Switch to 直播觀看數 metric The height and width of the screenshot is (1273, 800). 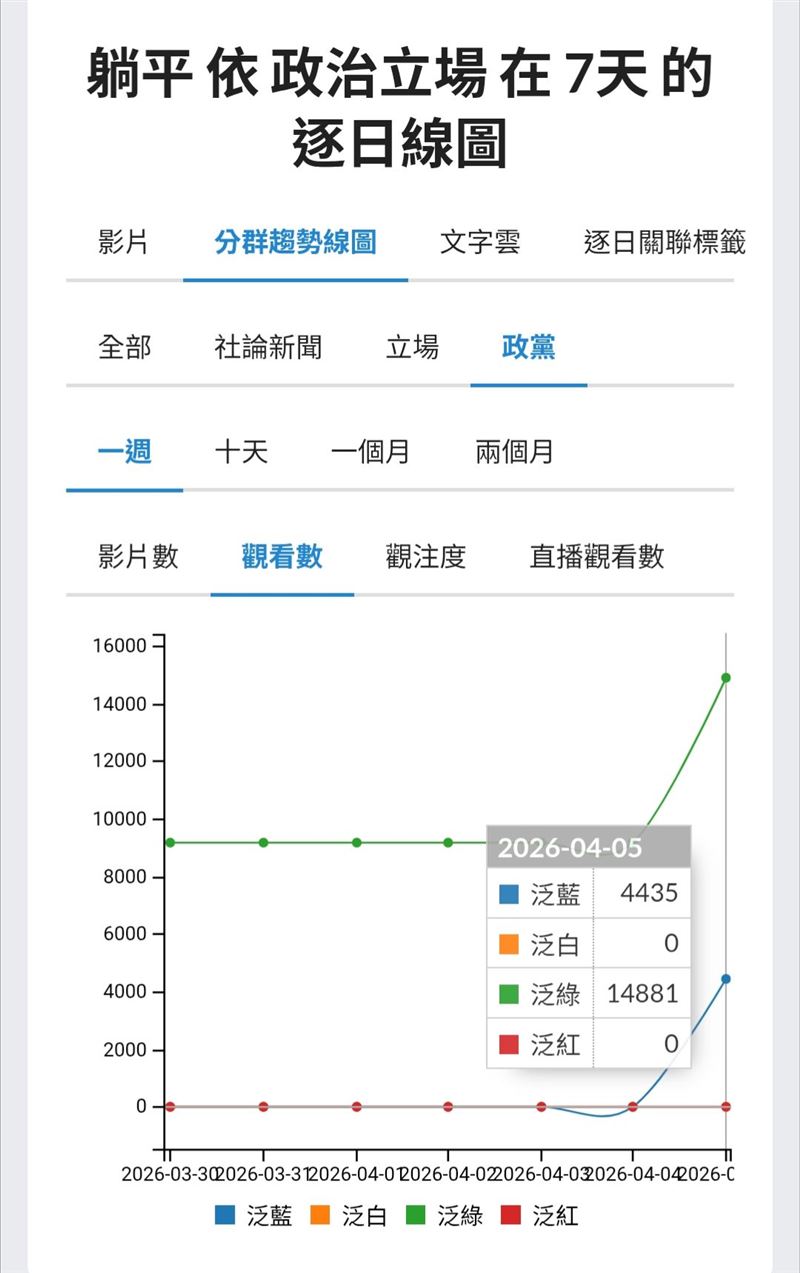coord(596,557)
